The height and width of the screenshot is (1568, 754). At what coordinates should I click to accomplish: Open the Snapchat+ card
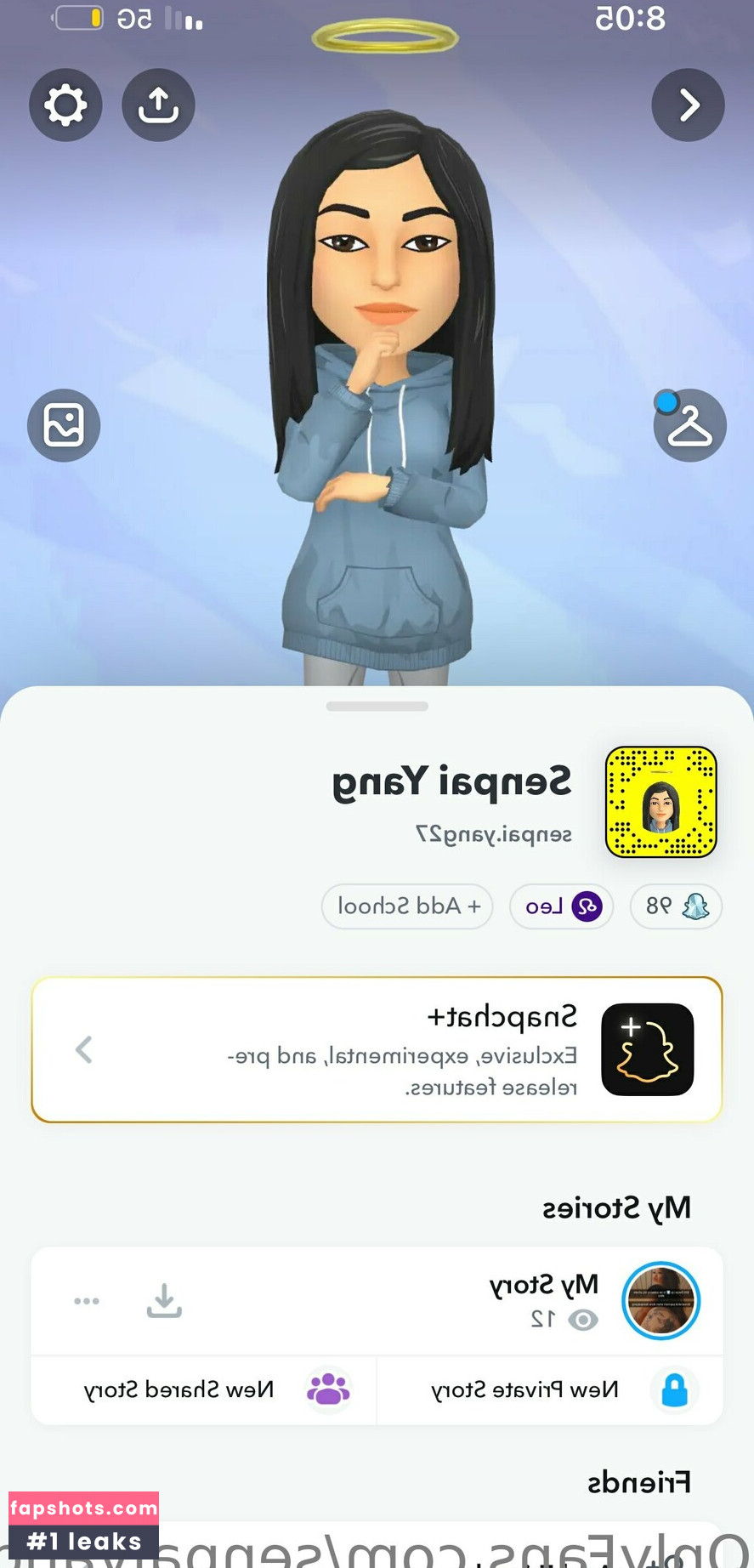pos(377,1049)
